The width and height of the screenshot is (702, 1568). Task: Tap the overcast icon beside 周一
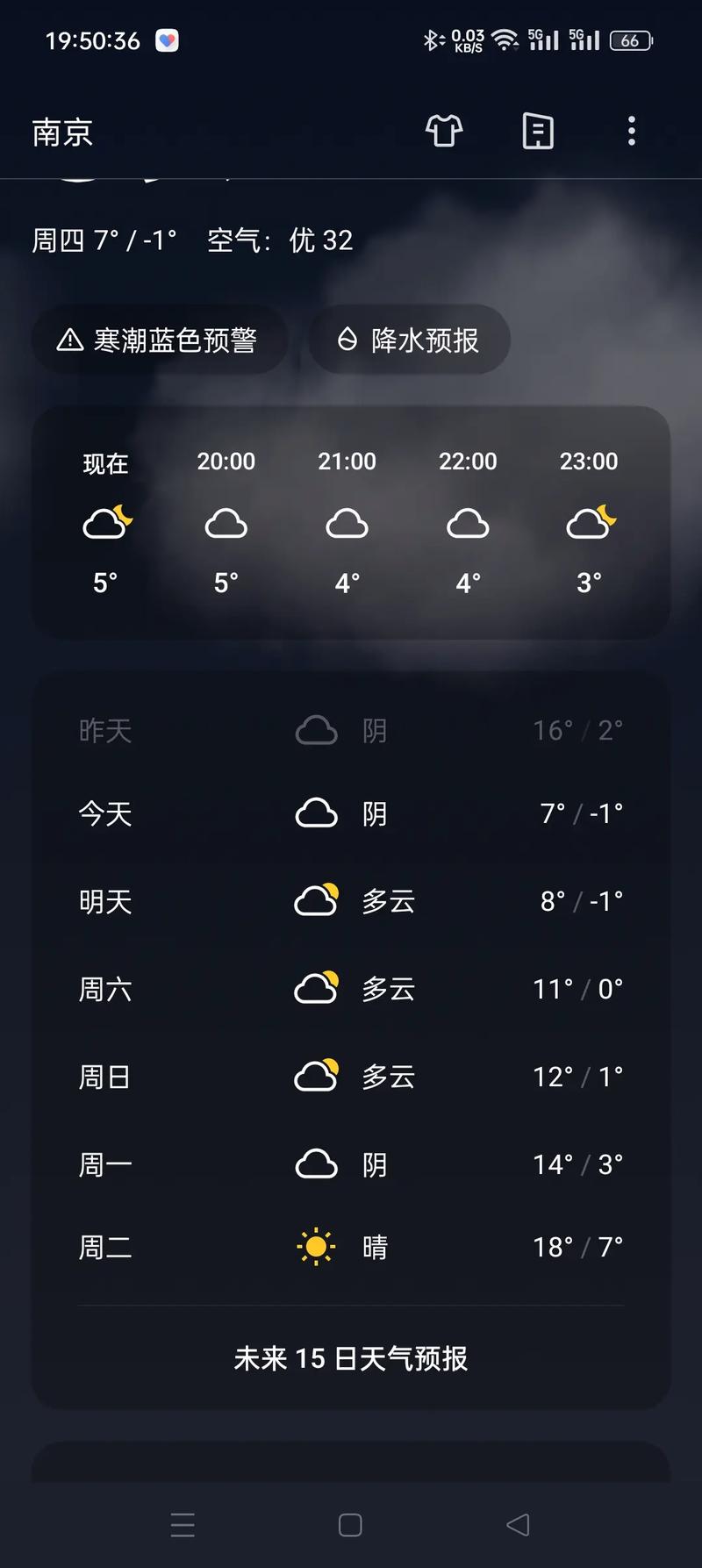click(316, 1163)
